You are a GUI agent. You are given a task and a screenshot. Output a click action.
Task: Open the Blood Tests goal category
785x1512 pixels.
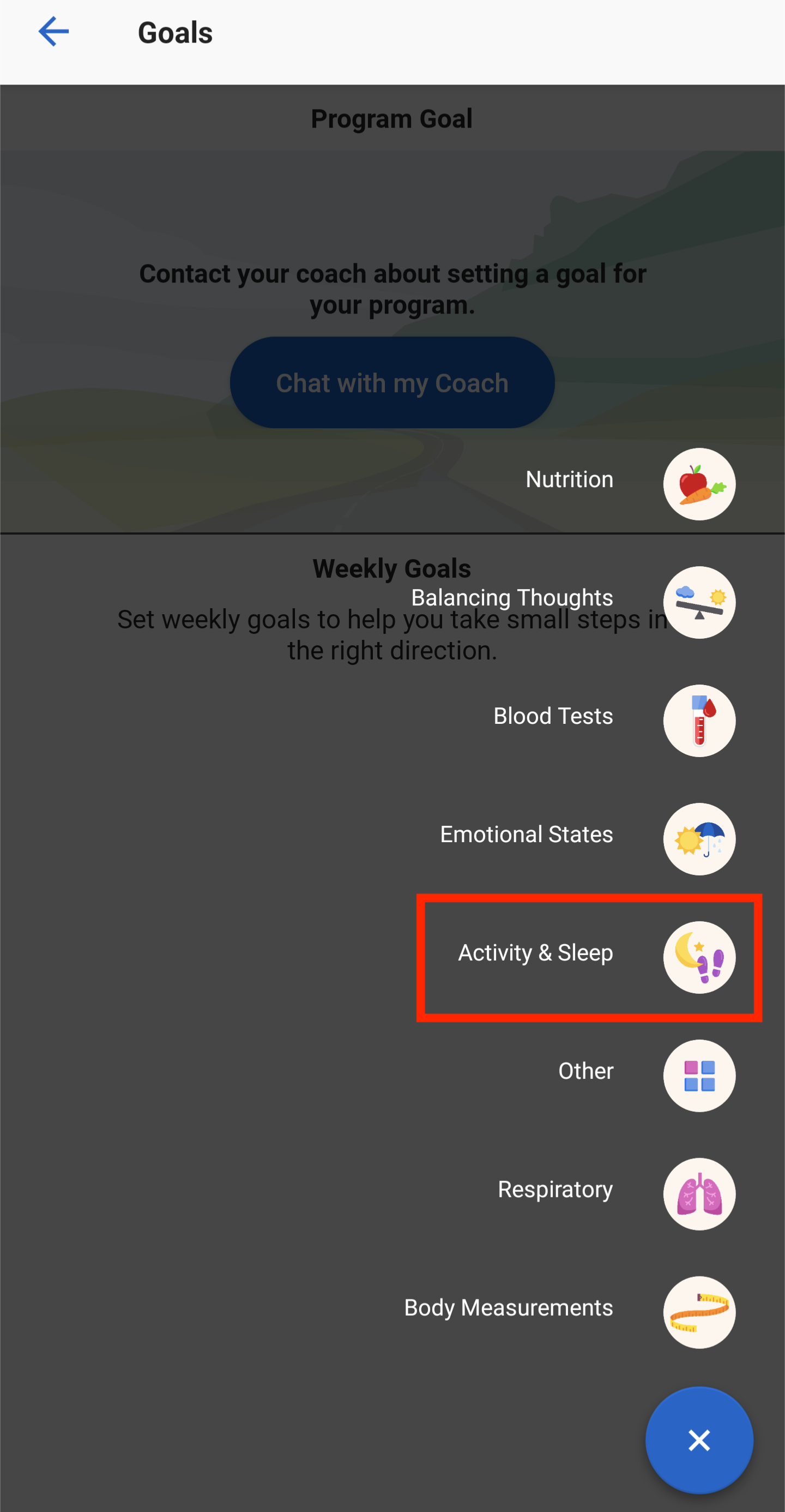698,721
